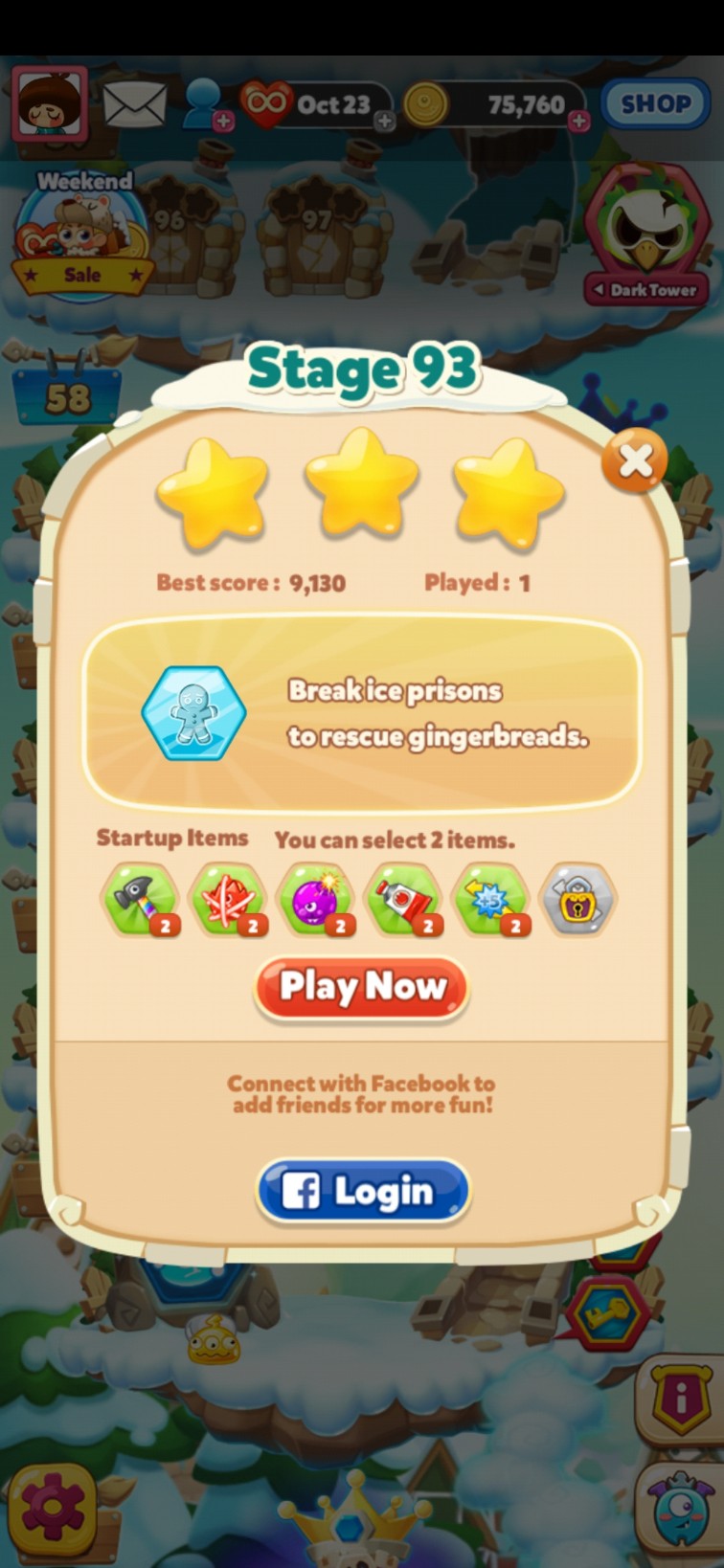Add more coins with the plus icon
724x1568 pixels.
click(x=578, y=122)
